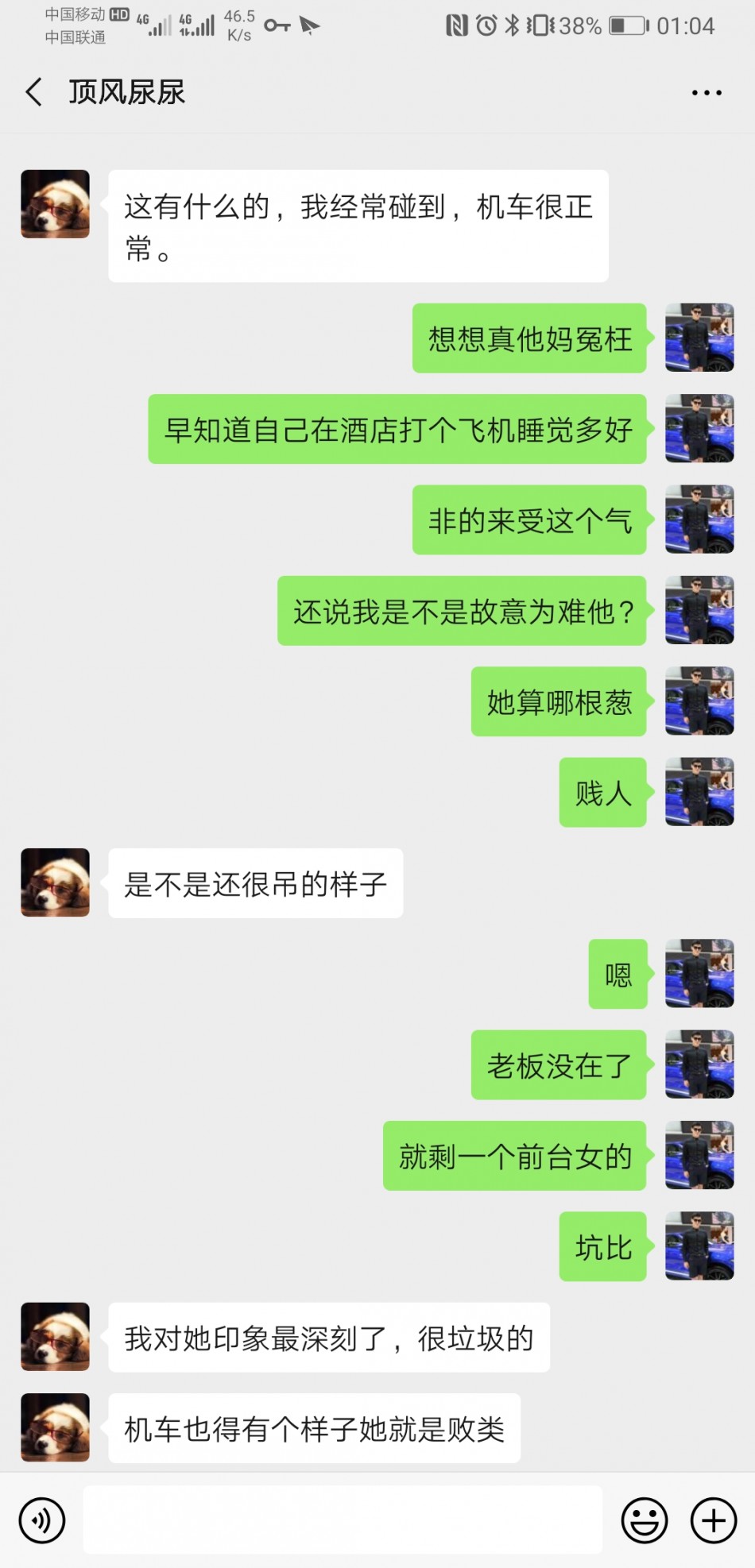The image size is (755, 1568).
Task: Open the chat options three-dot menu
Action: coord(706,92)
